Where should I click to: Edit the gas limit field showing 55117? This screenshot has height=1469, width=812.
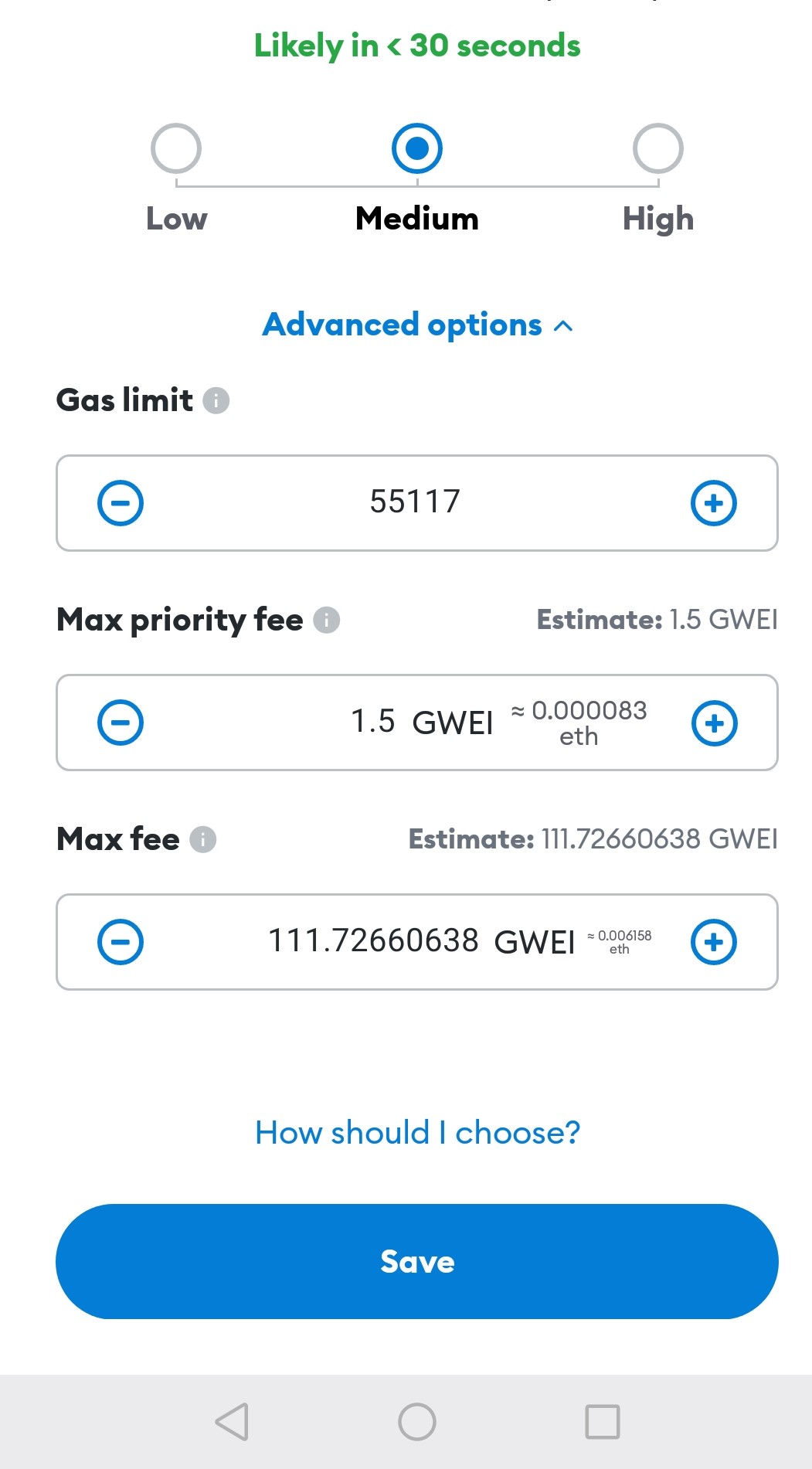point(415,502)
